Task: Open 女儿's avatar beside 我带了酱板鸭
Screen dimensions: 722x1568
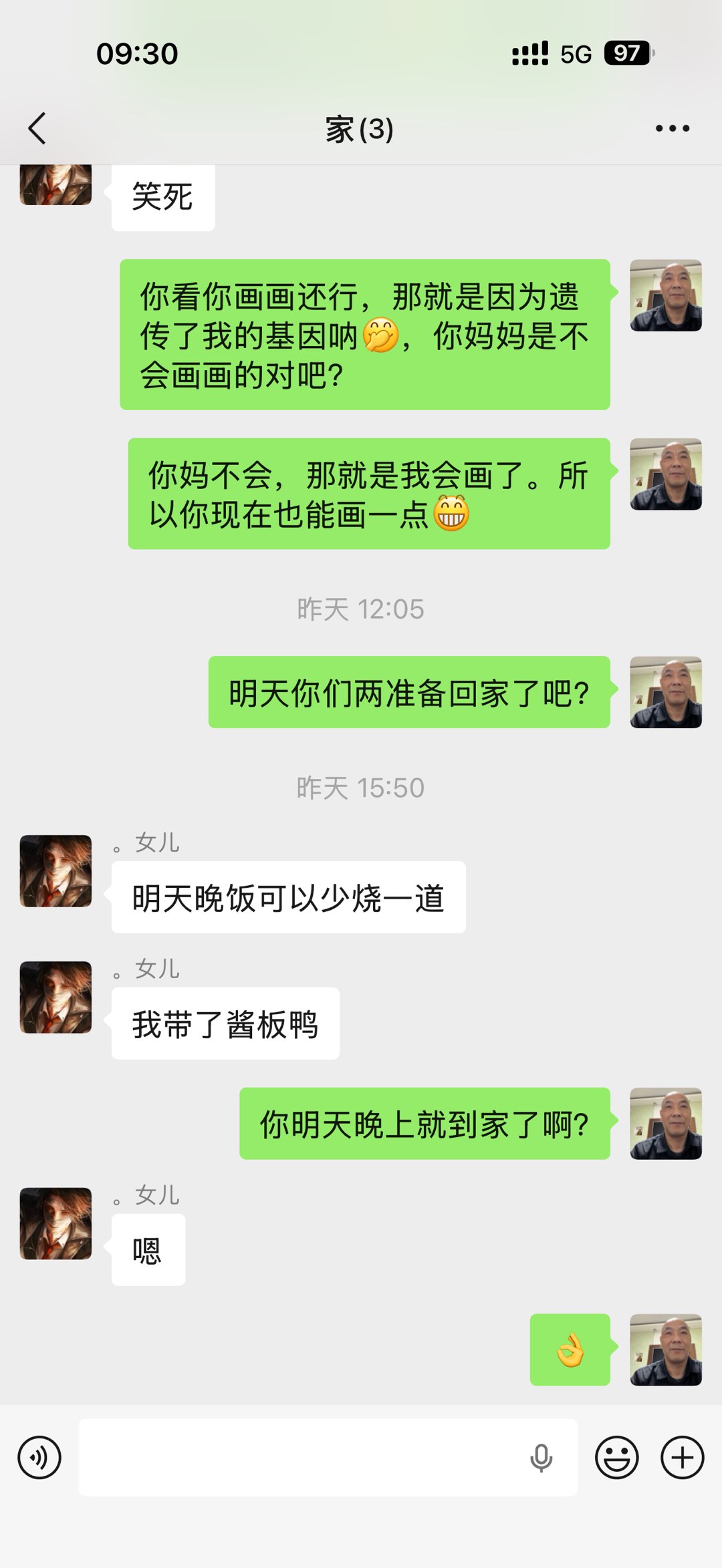Action: pyautogui.click(x=56, y=997)
